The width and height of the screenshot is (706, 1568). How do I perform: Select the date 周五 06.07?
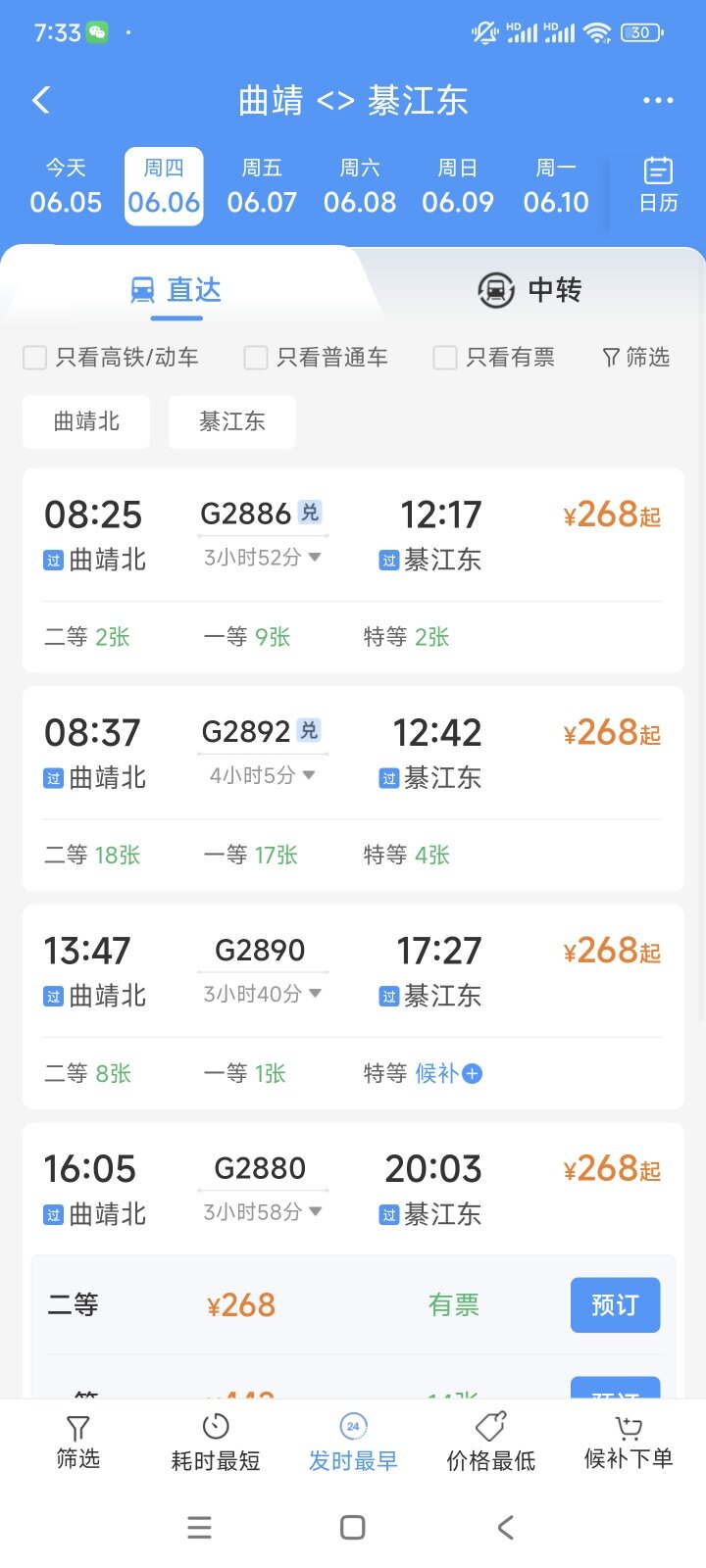(x=262, y=186)
